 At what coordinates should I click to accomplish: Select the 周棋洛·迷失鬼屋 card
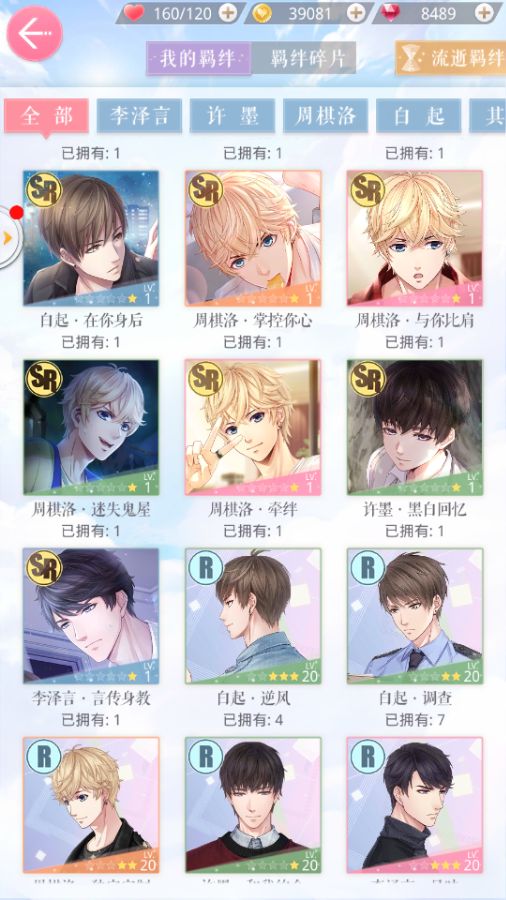91,427
